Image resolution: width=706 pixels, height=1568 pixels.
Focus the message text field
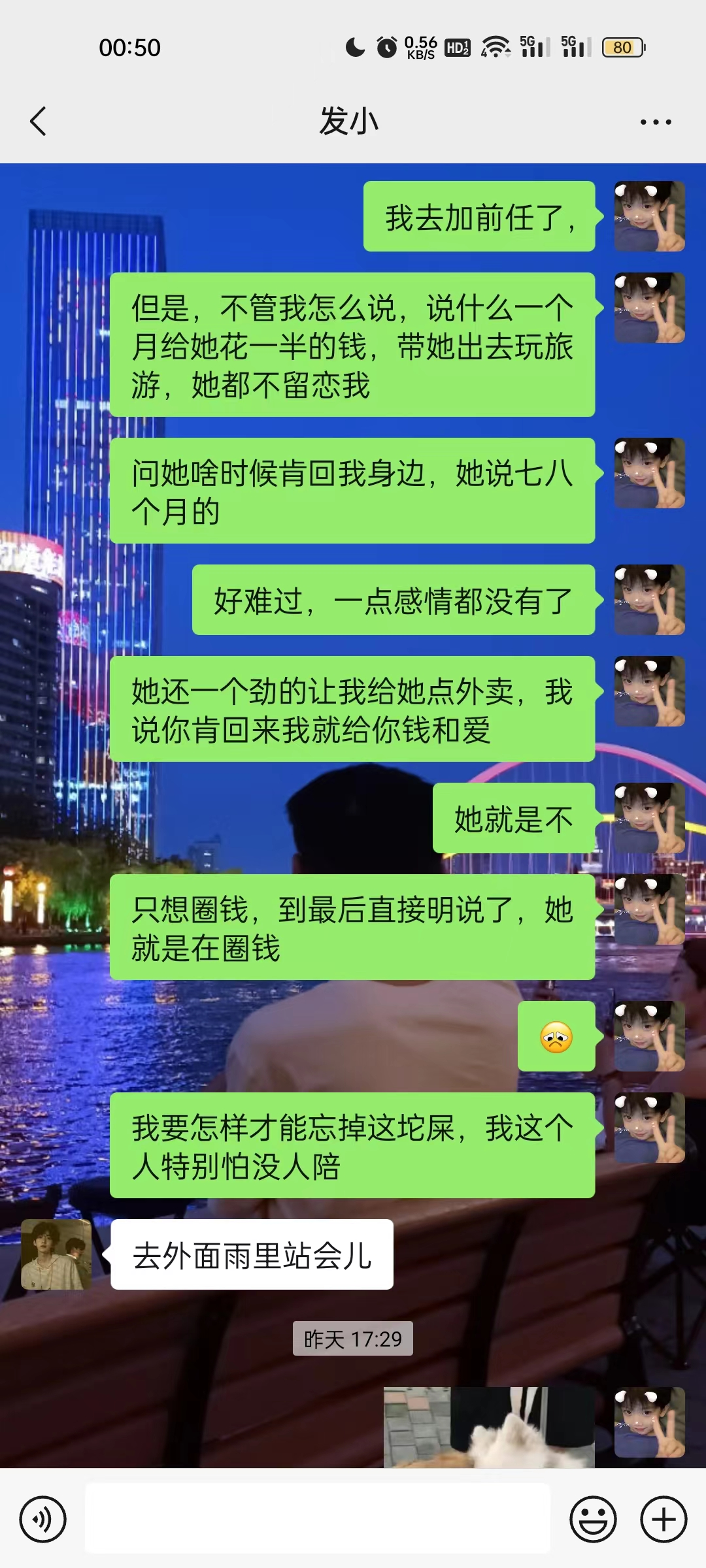(318, 1518)
